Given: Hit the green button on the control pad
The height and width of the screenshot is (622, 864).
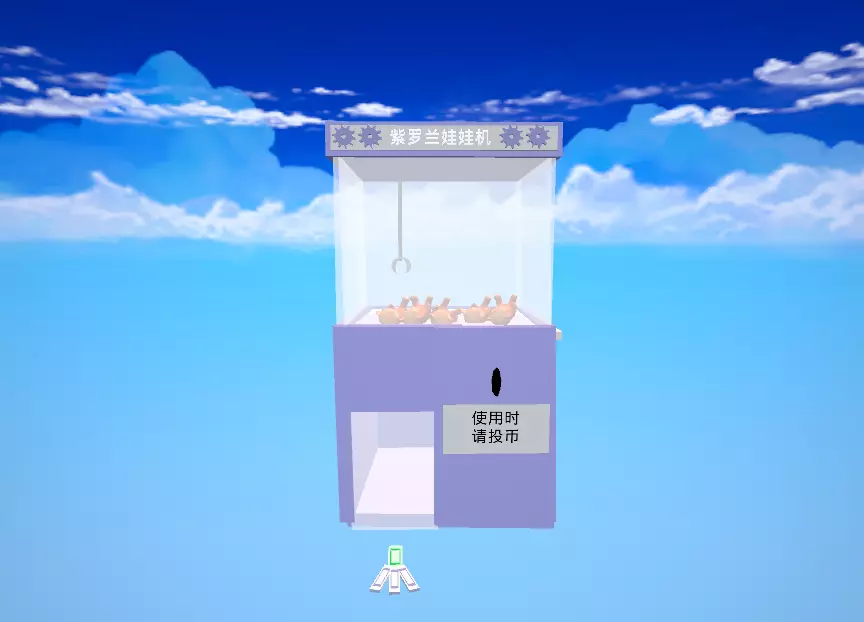Looking at the screenshot, I should pos(395,556).
